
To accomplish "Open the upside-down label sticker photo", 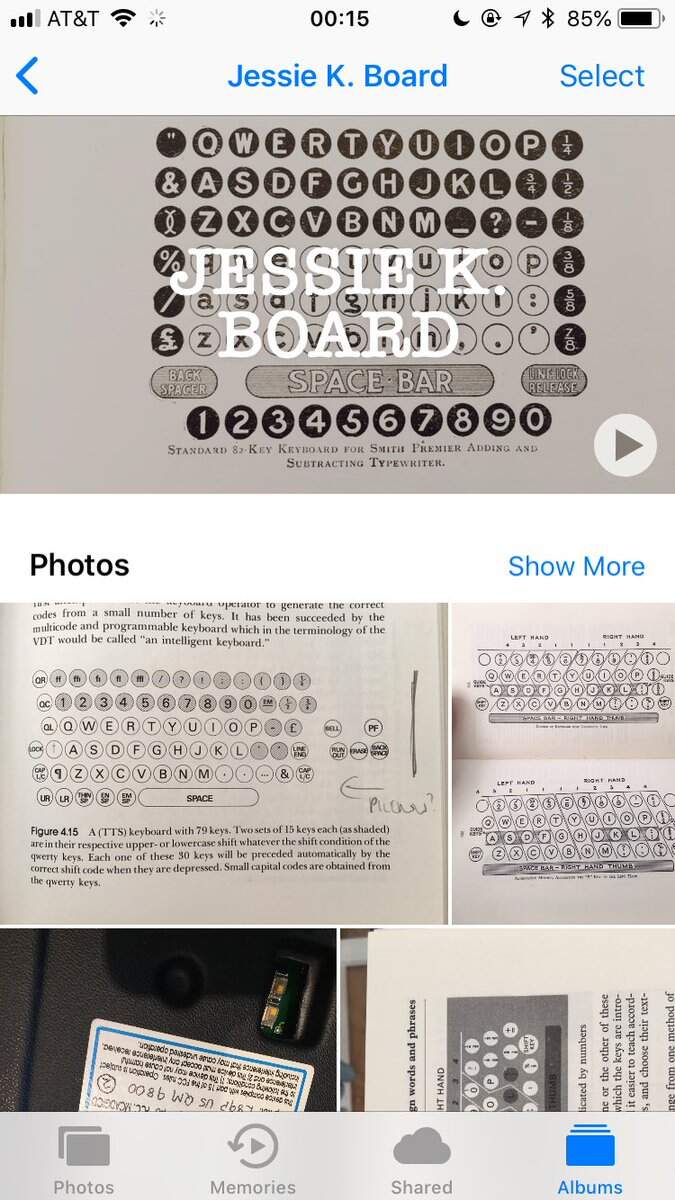I will [x=168, y=1020].
